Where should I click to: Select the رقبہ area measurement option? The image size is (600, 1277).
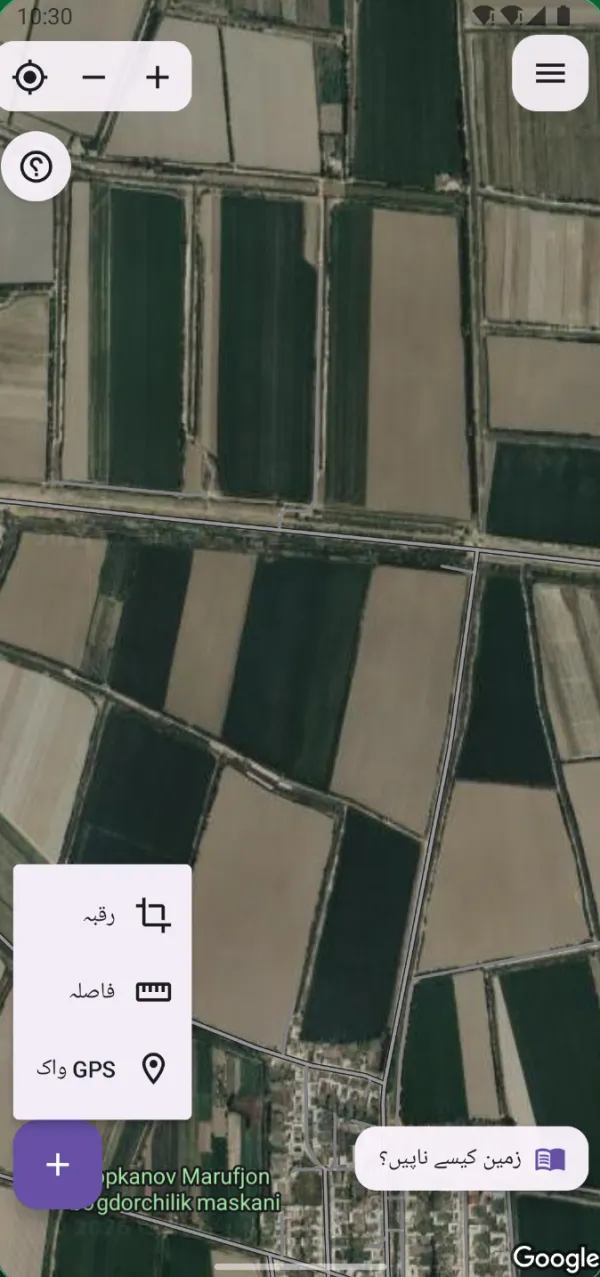click(x=102, y=915)
